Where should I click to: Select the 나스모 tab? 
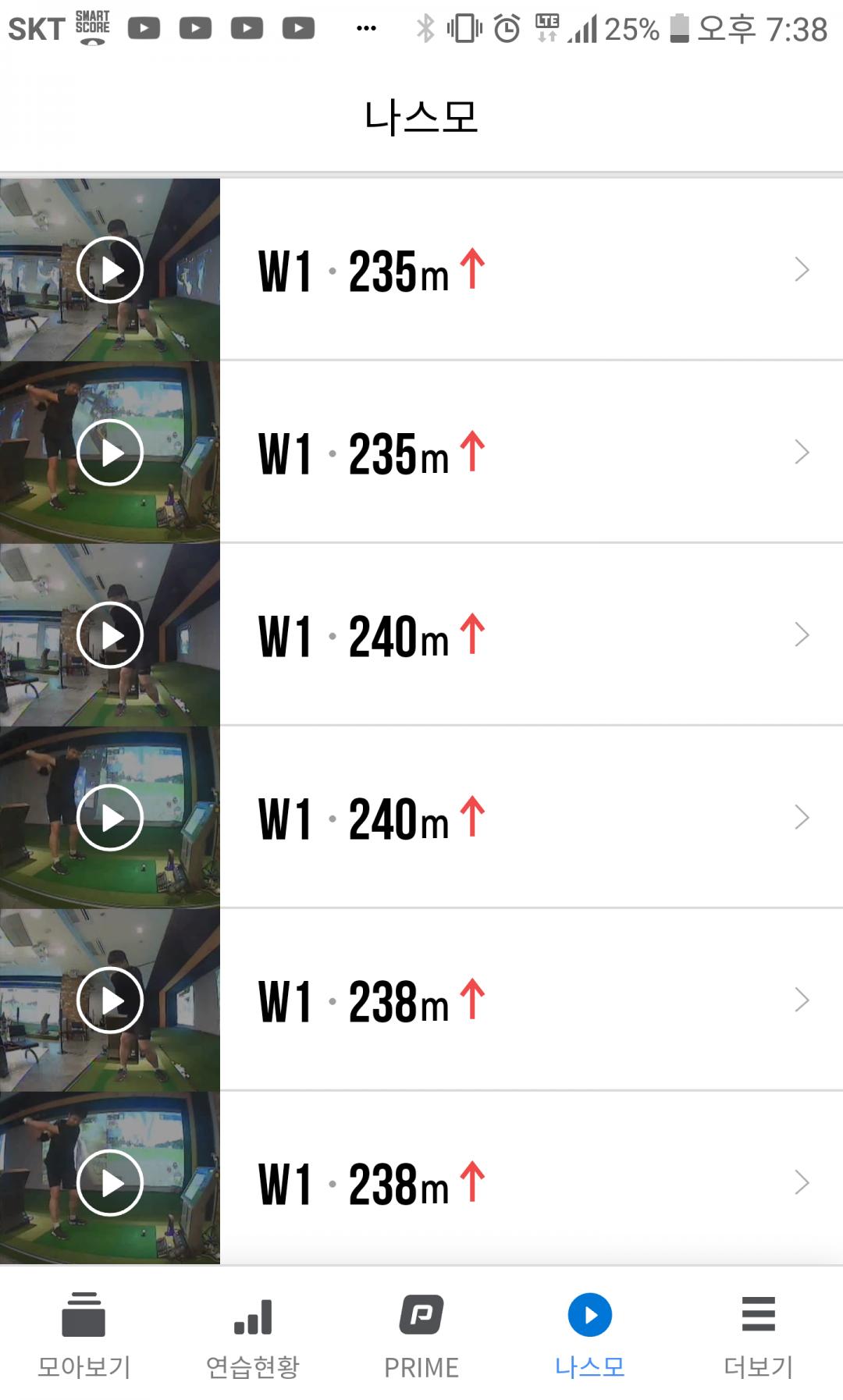coord(590,1334)
